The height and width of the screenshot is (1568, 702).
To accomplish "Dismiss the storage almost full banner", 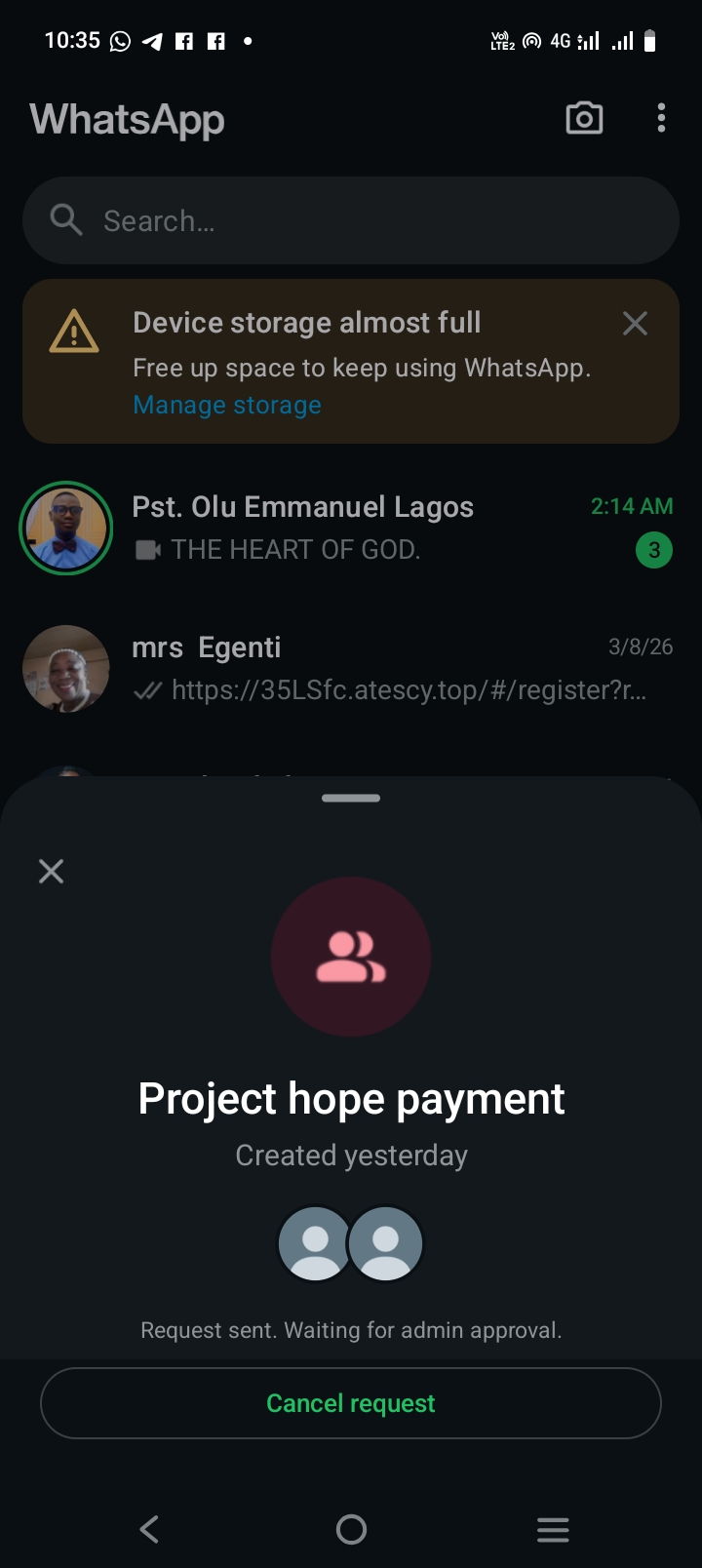I will coord(635,324).
